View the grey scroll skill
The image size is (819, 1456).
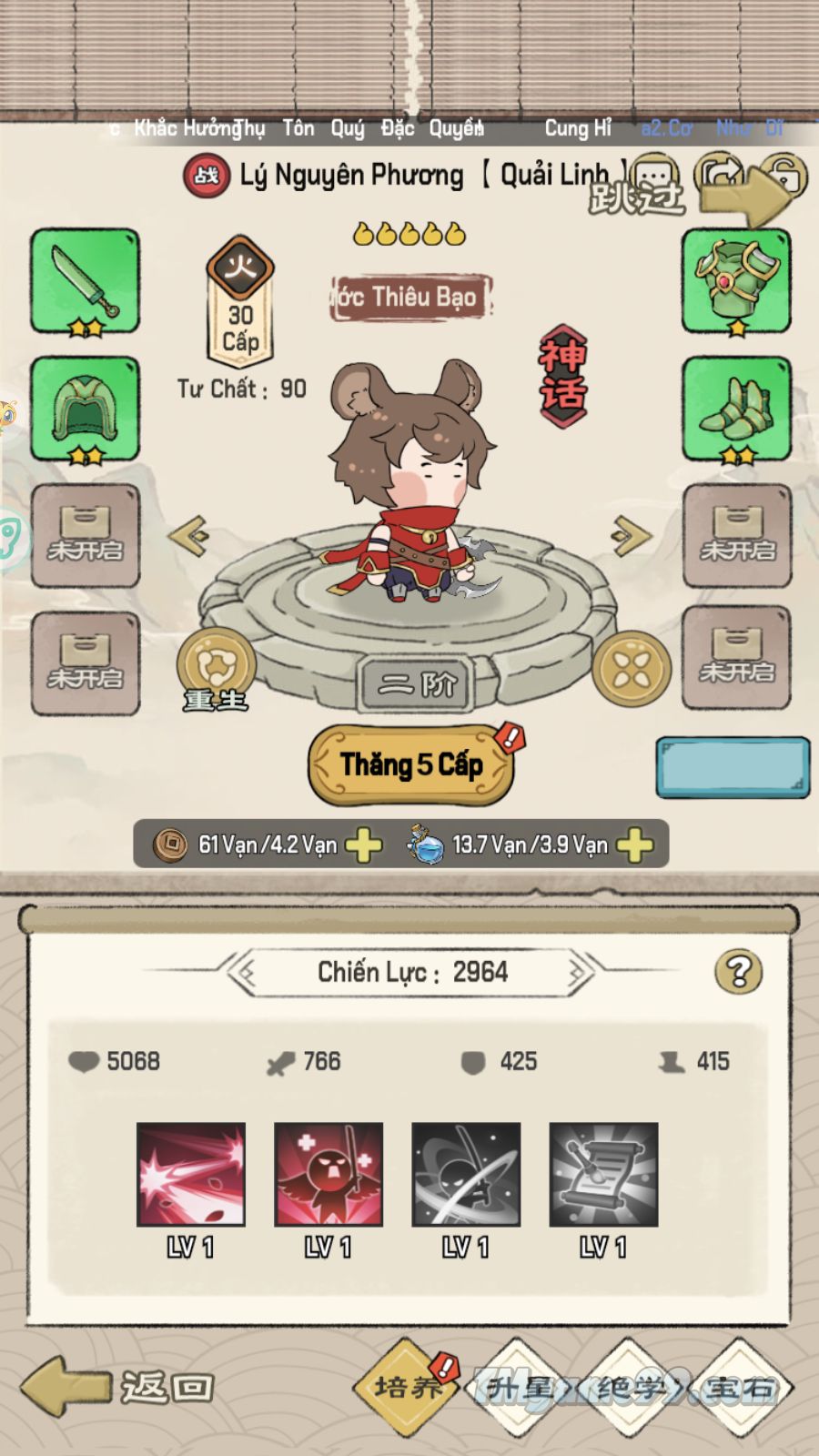click(603, 1174)
